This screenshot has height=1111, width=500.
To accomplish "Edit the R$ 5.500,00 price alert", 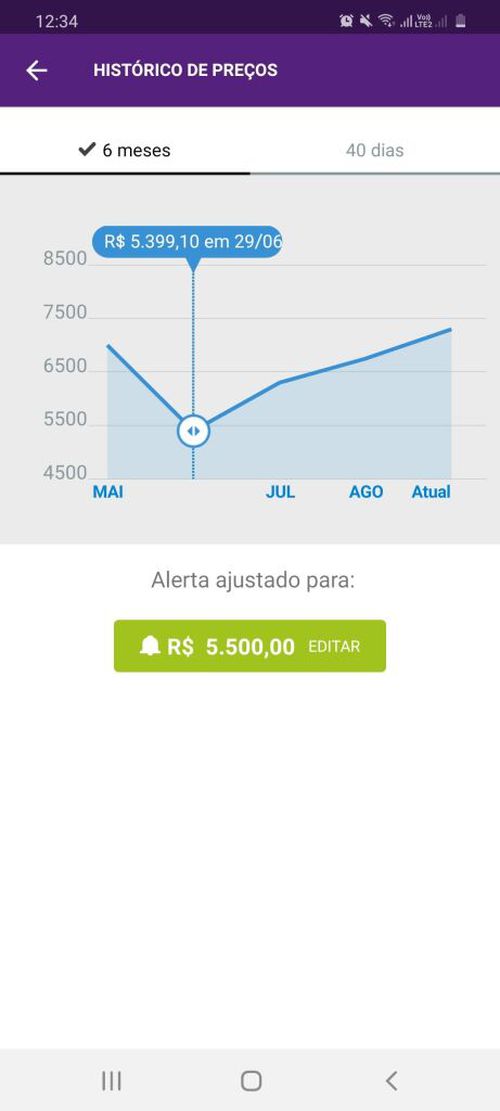I will pyautogui.click(x=250, y=646).
